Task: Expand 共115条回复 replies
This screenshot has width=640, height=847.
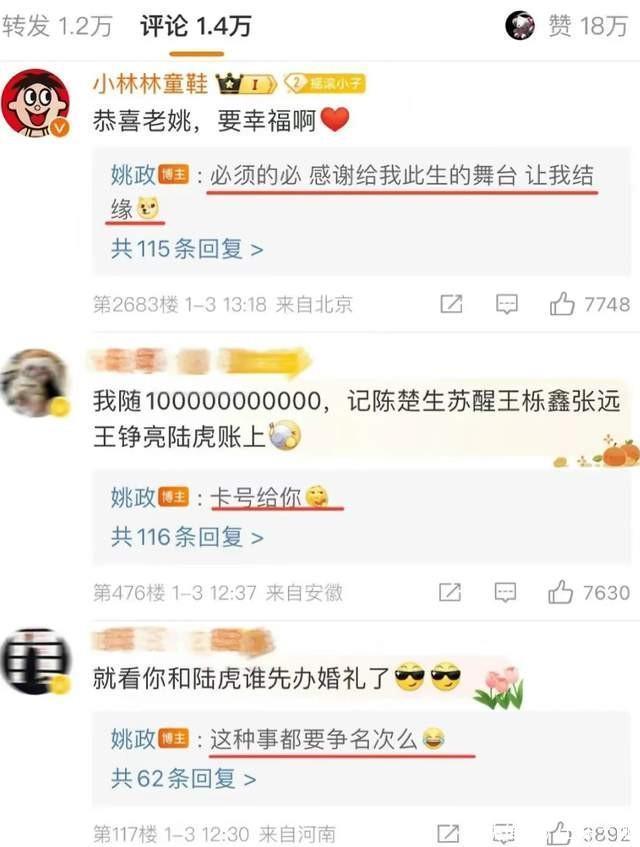Action: click(x=187, y=249)
